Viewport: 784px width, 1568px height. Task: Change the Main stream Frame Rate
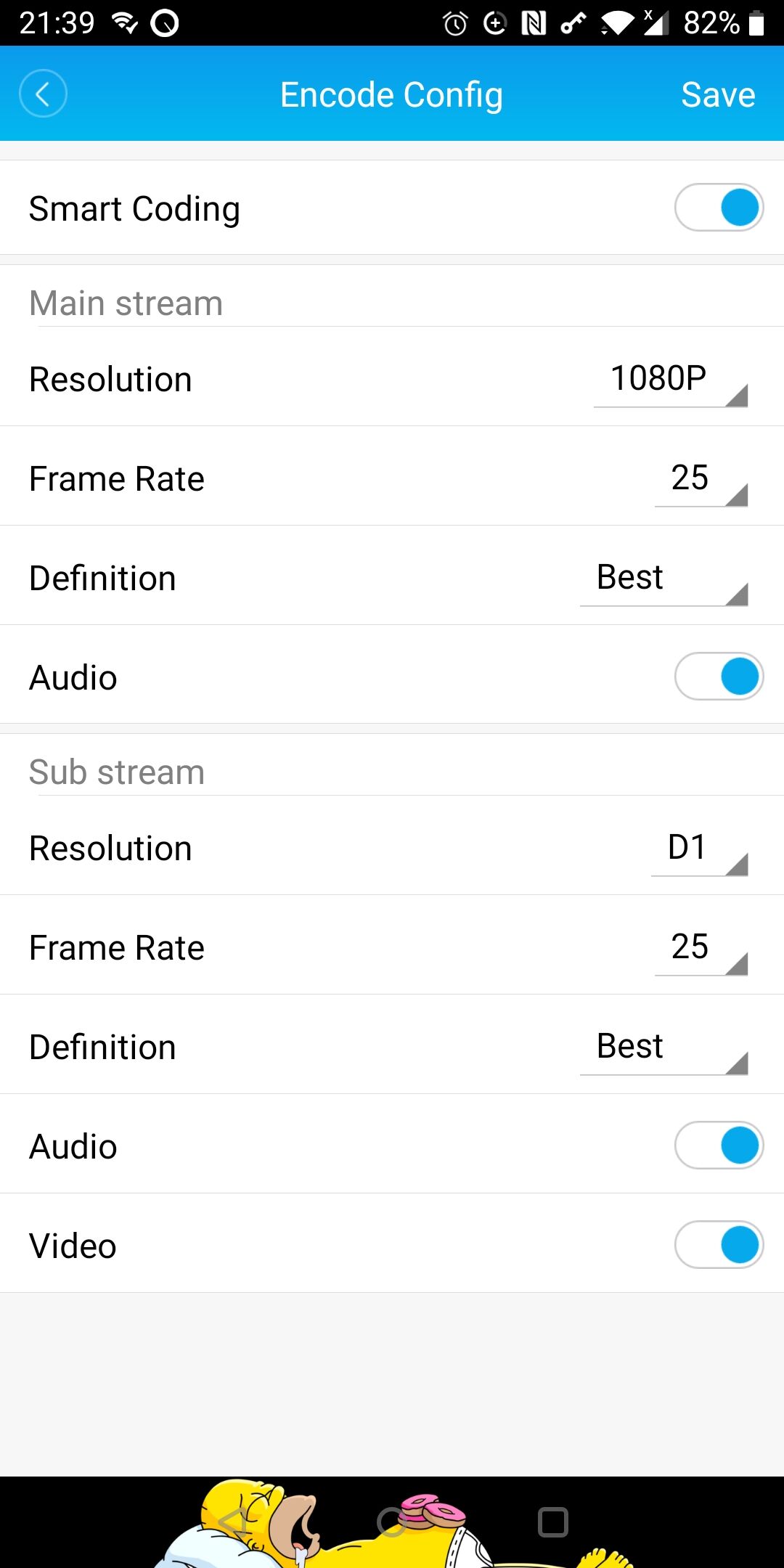pos(700,479)
